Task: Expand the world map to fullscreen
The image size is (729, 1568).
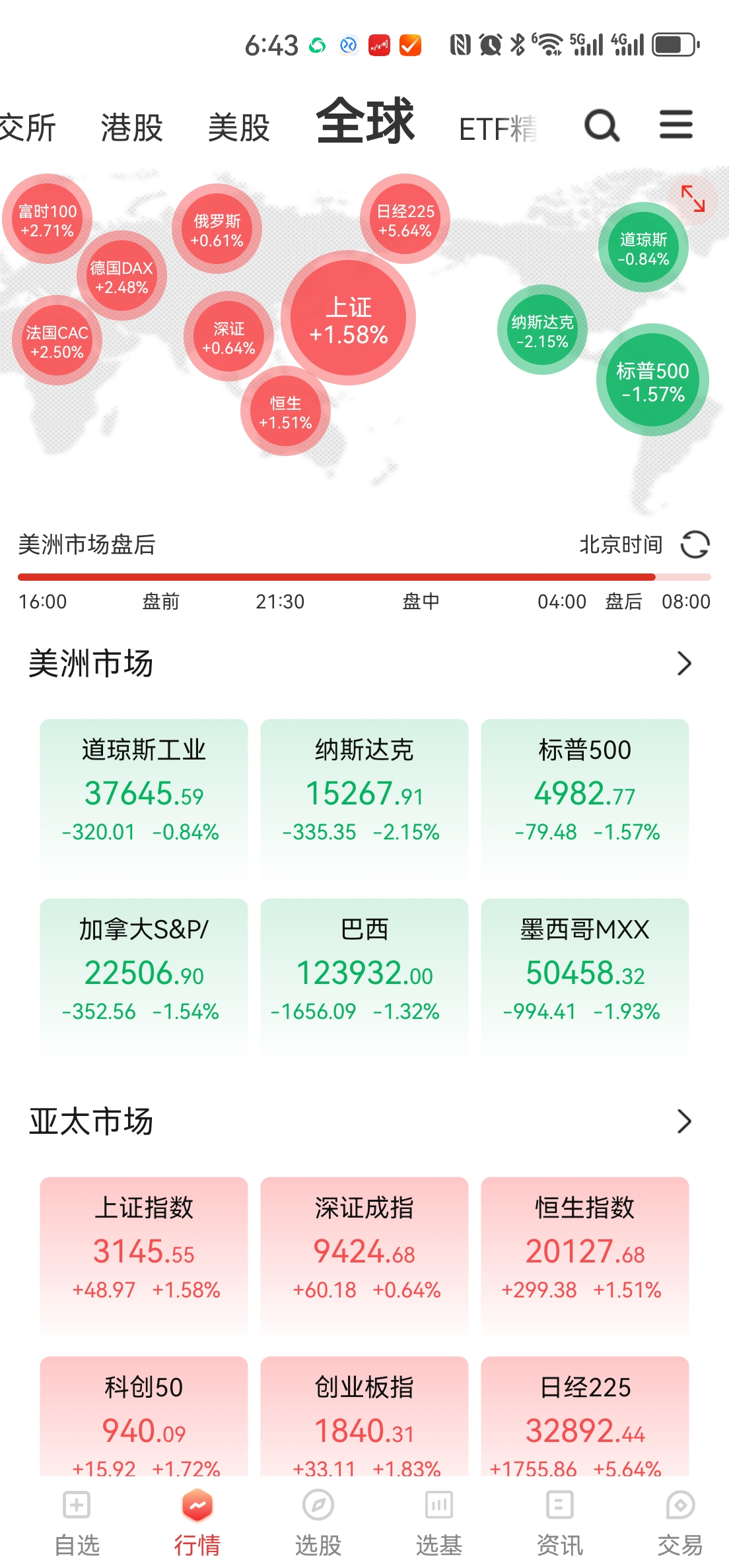Action: coord(693,198)
